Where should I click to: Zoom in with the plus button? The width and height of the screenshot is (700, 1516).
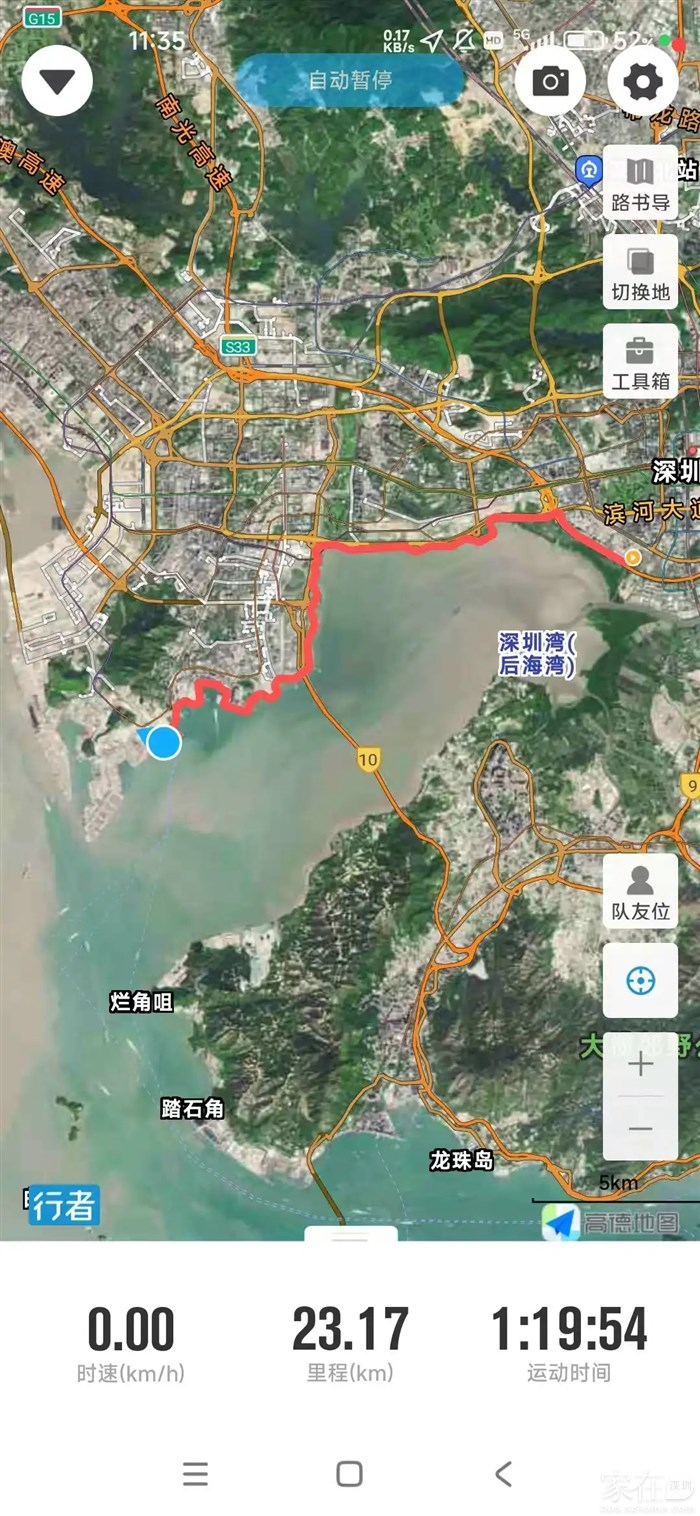point(640,1064)
